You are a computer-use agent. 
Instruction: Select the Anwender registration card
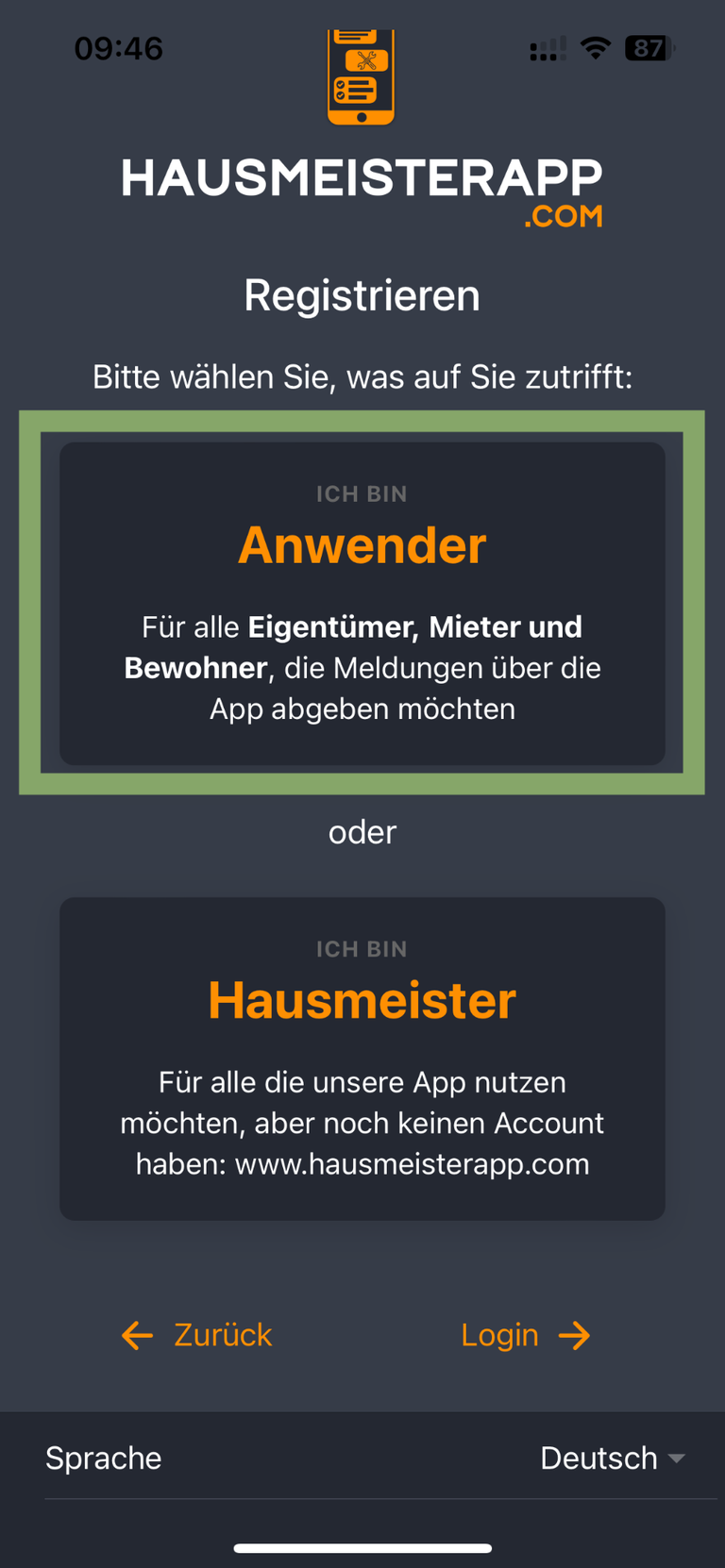tap(362, 603)
